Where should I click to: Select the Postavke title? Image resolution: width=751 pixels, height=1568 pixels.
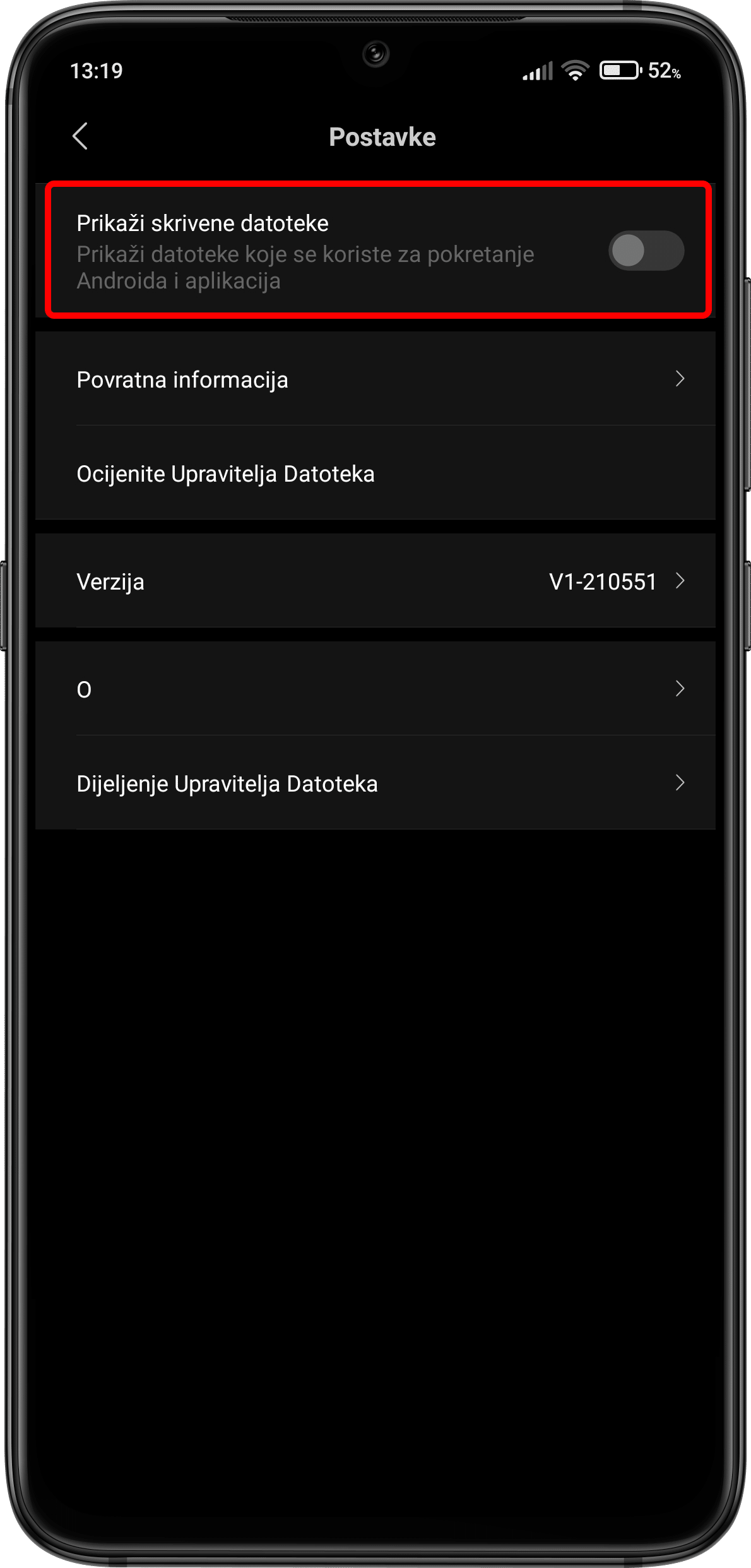tap(381, 136)
